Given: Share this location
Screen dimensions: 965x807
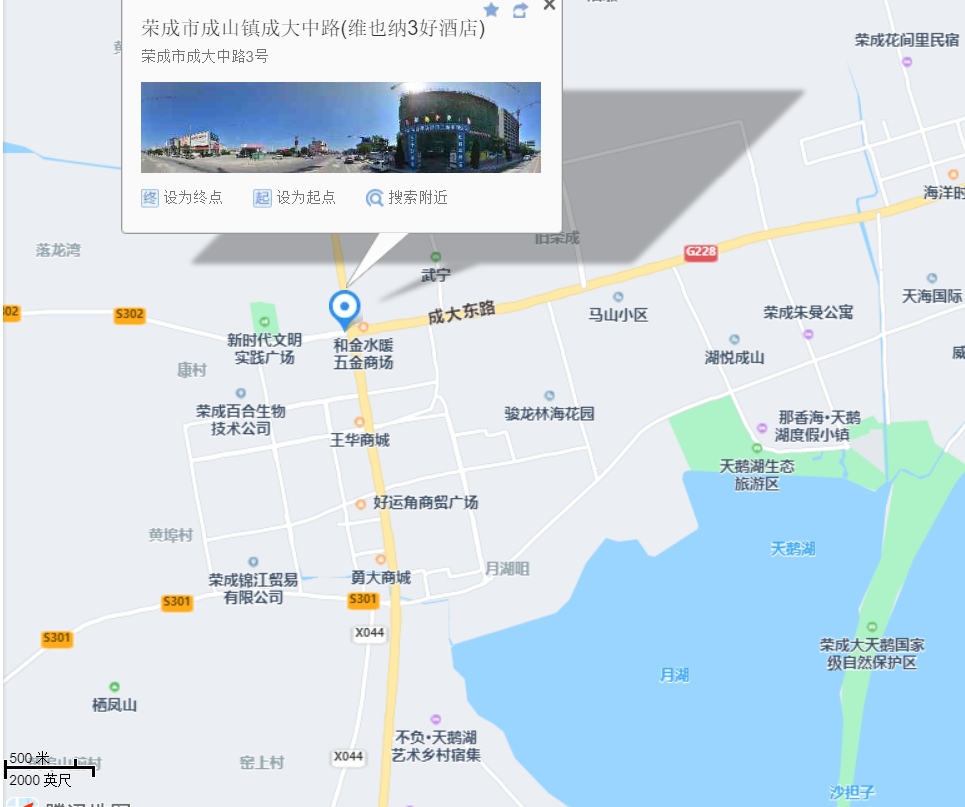Looking at the screenshot, I should [520, 10].
